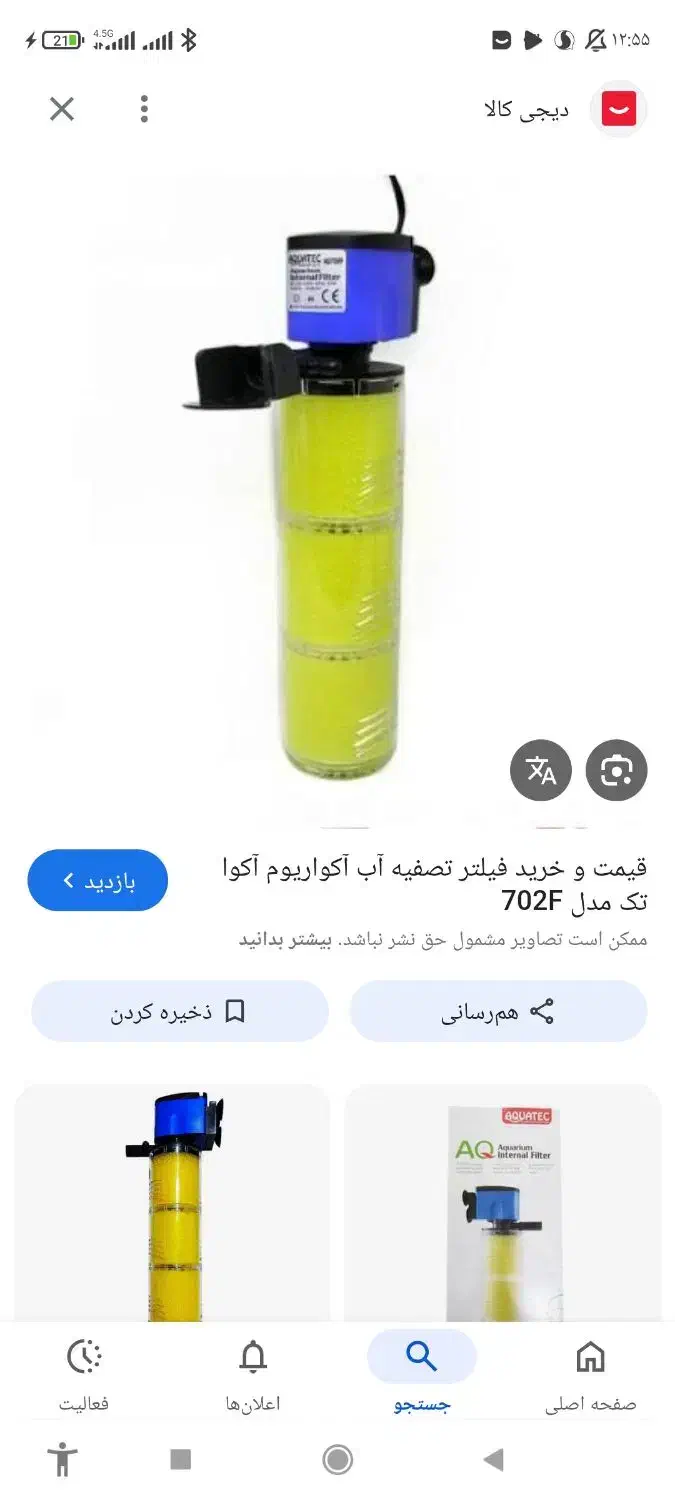The image size is (675, 1500).
Task: Go back with system back arrow
Action: coord(493,1460)
